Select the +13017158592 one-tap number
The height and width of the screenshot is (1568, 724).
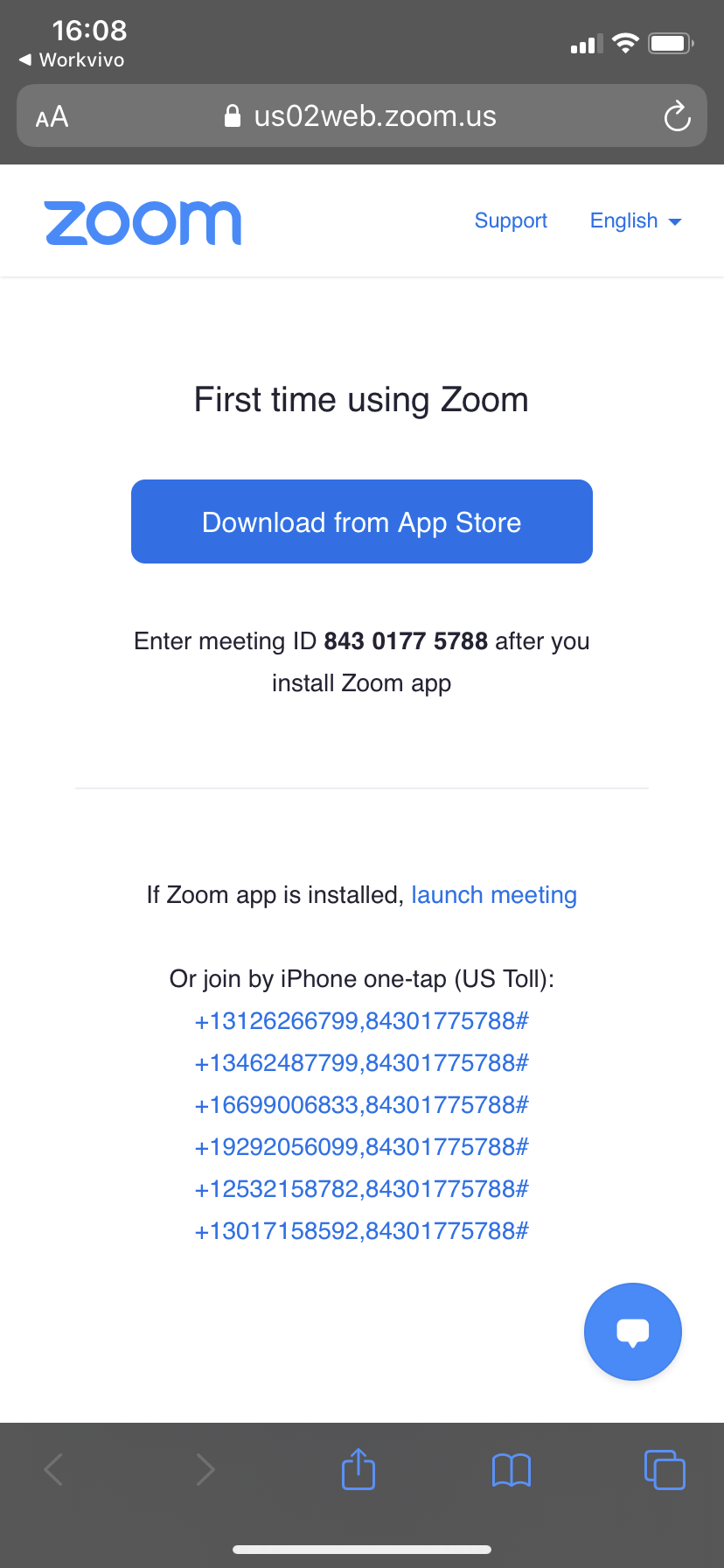[361, 1231]
